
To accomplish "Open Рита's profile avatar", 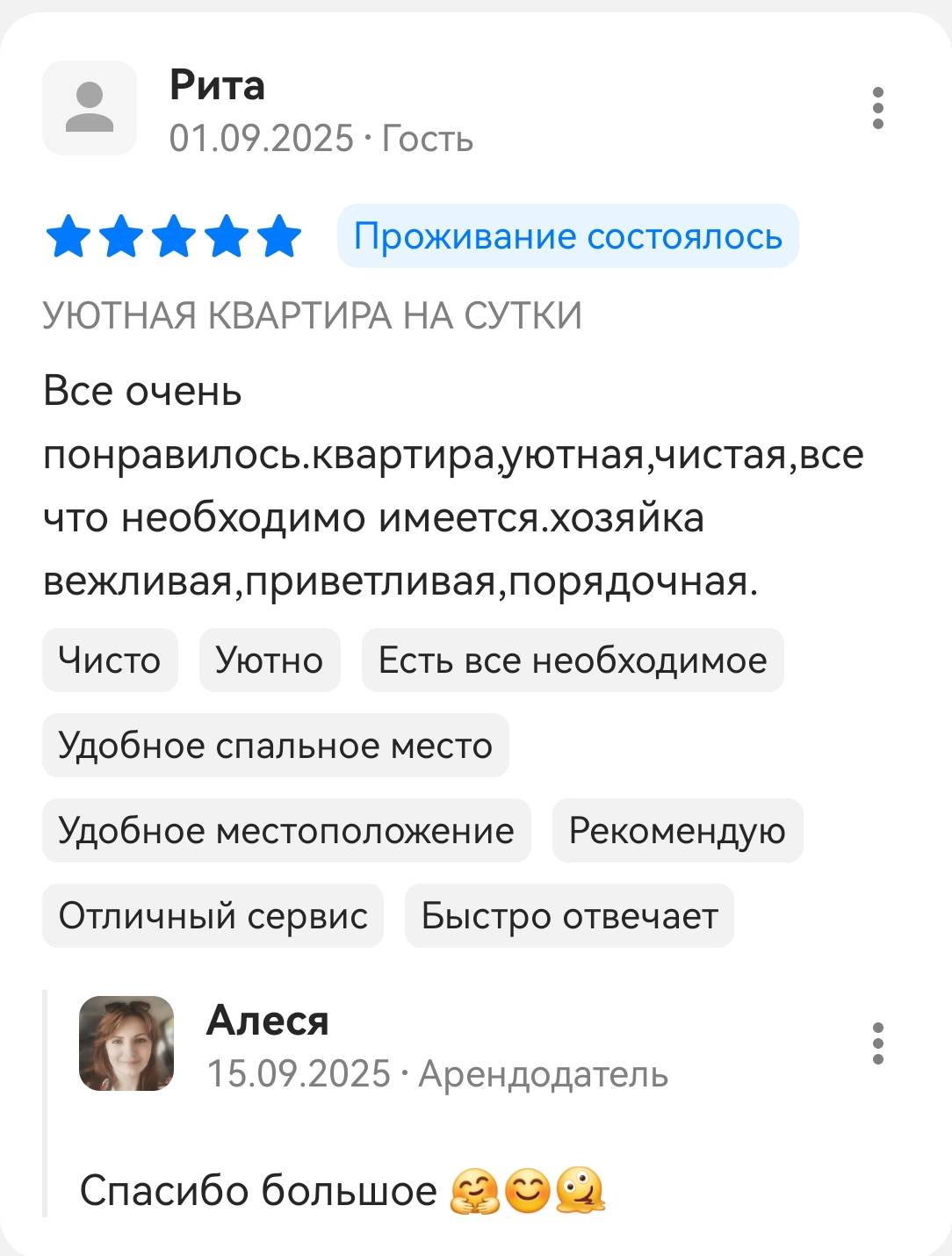I will tap(90, 108).
